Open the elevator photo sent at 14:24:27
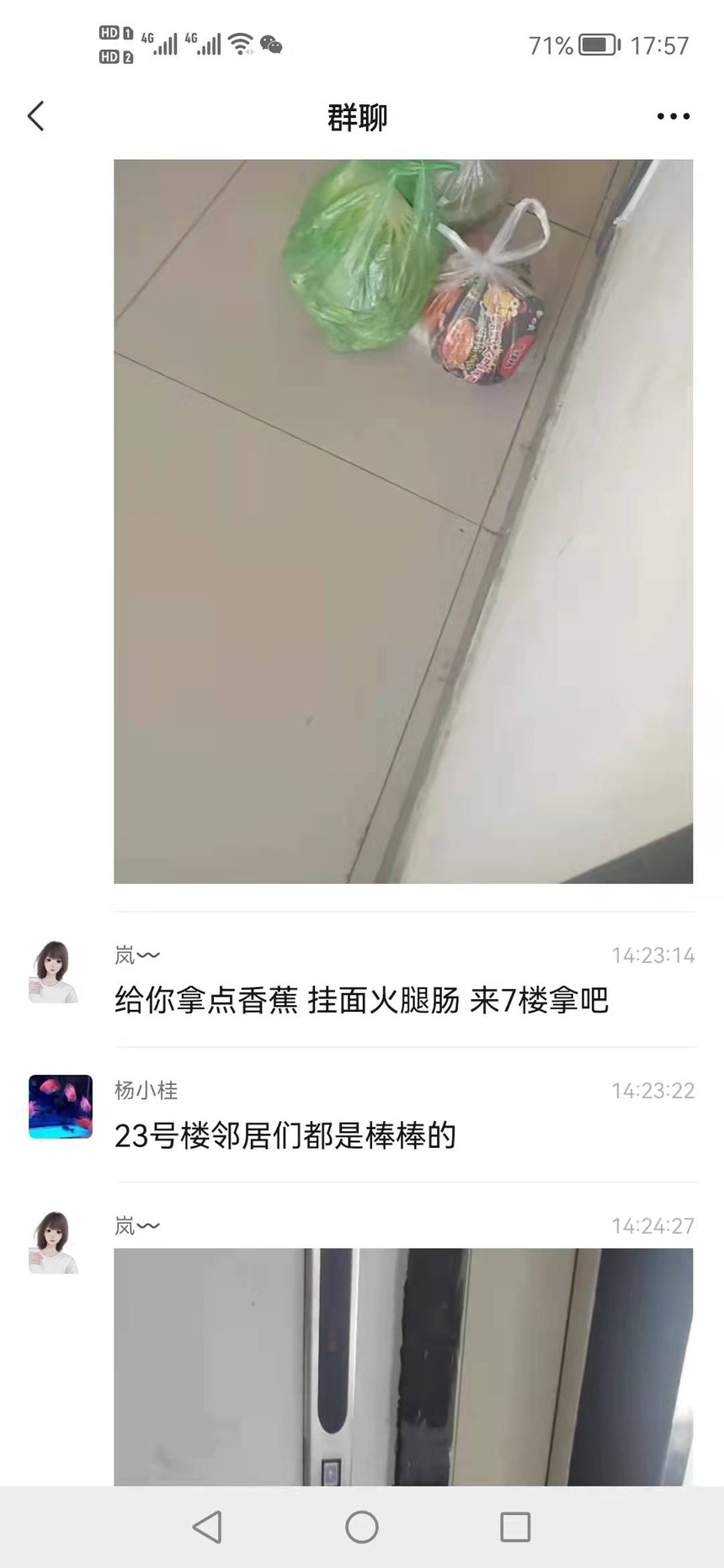The width and height of the screenshot is (724, 1568). (x=403, y=1365)
